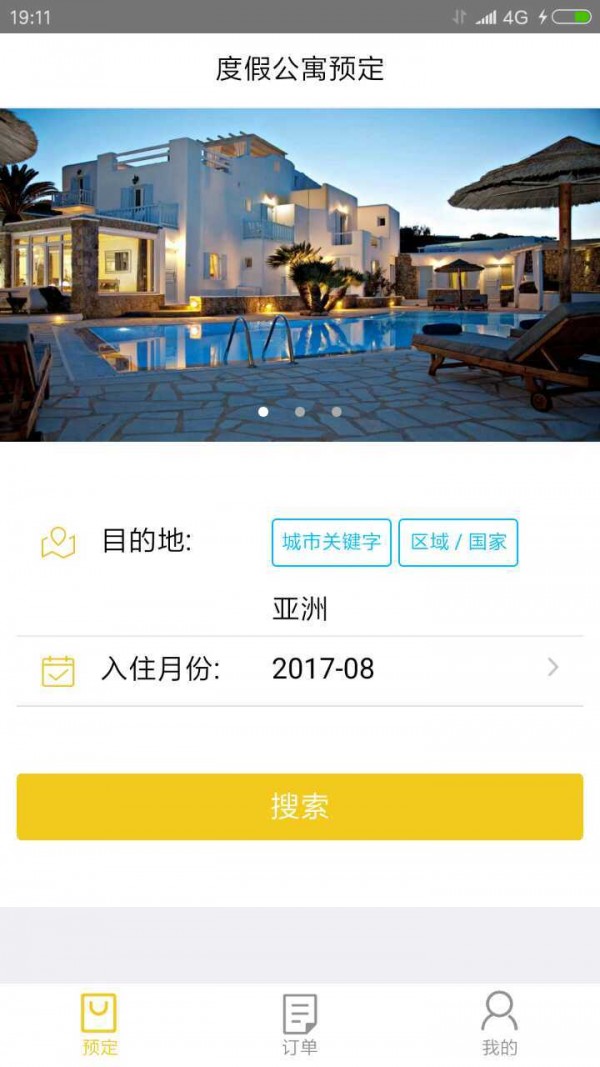Screen dimensions: 600x1067
Task: Select the 城市关键字 destination option
Action: (331, 542)
